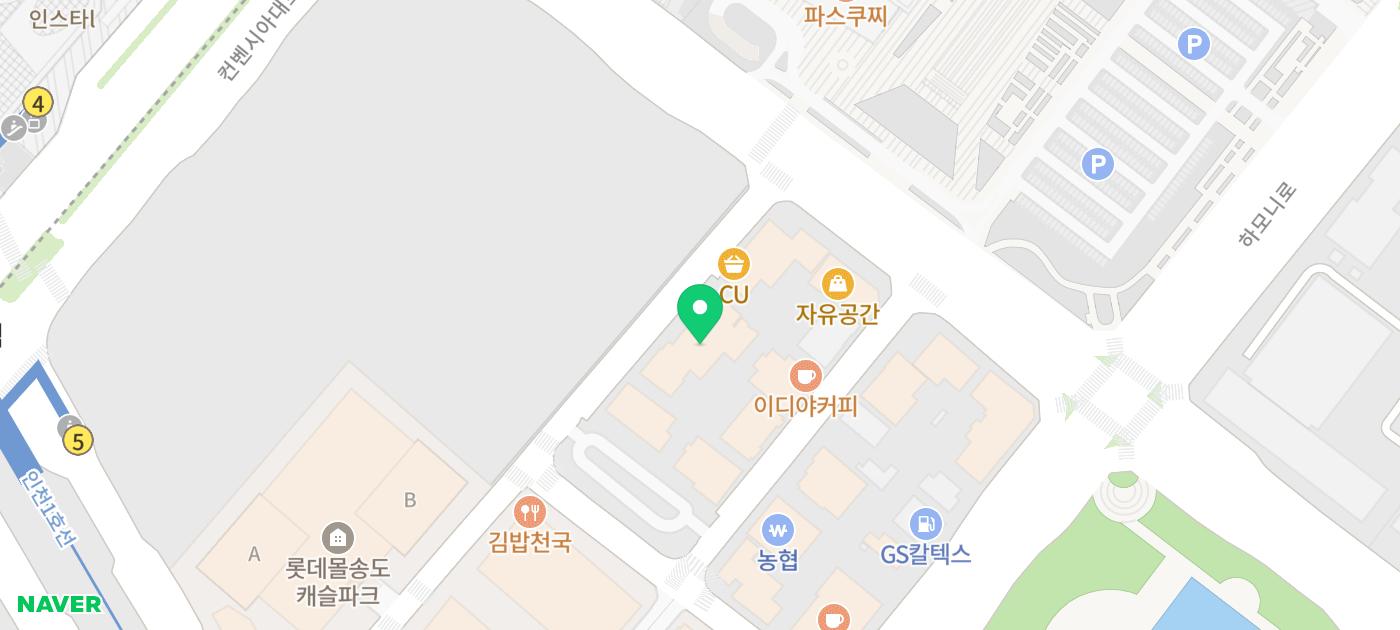Tap the green location pin

tap(700, 311)
